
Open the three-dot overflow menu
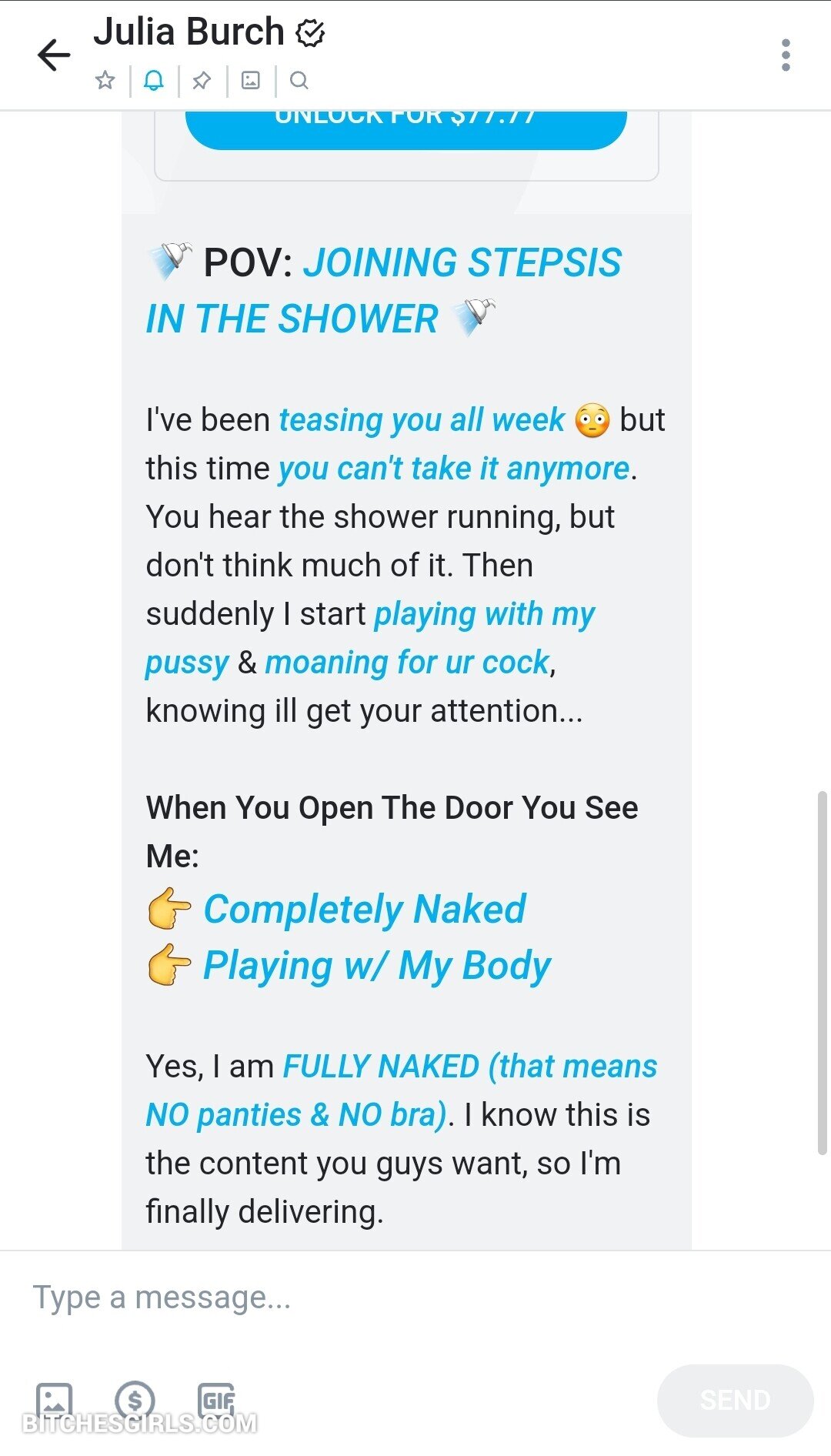coord(785,55)
